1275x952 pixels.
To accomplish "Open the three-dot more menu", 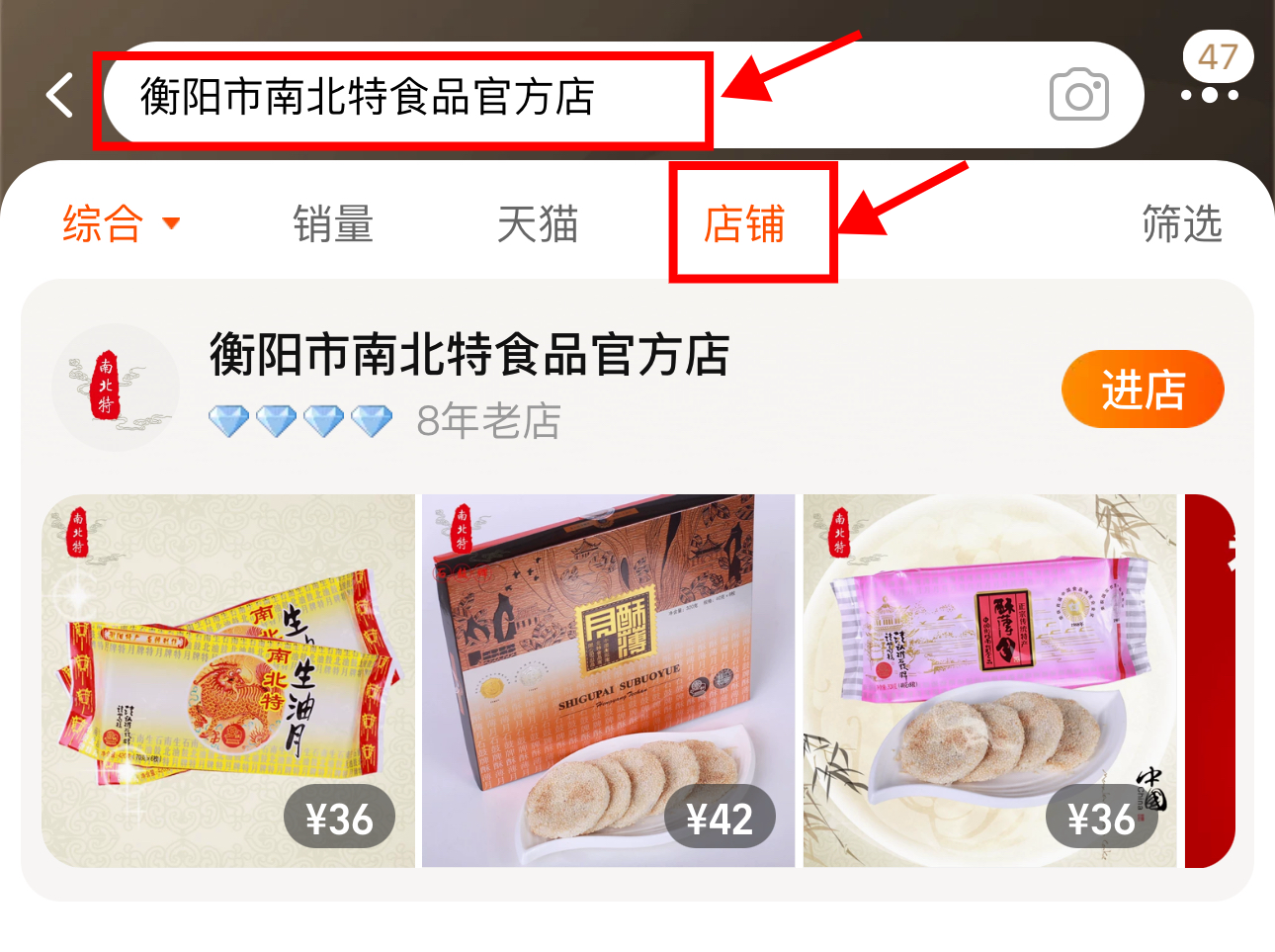I will click(x=1209, y=95).
